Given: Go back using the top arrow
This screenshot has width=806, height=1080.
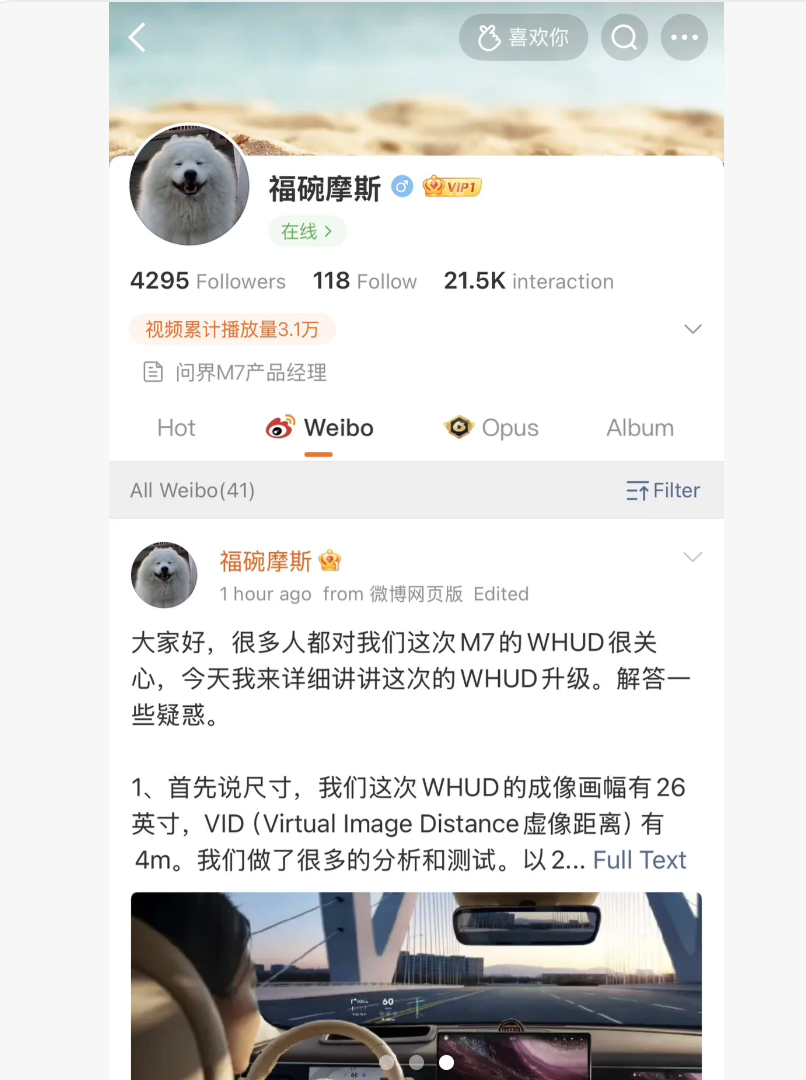Looking at the screenshot, I should click(137, 38).
